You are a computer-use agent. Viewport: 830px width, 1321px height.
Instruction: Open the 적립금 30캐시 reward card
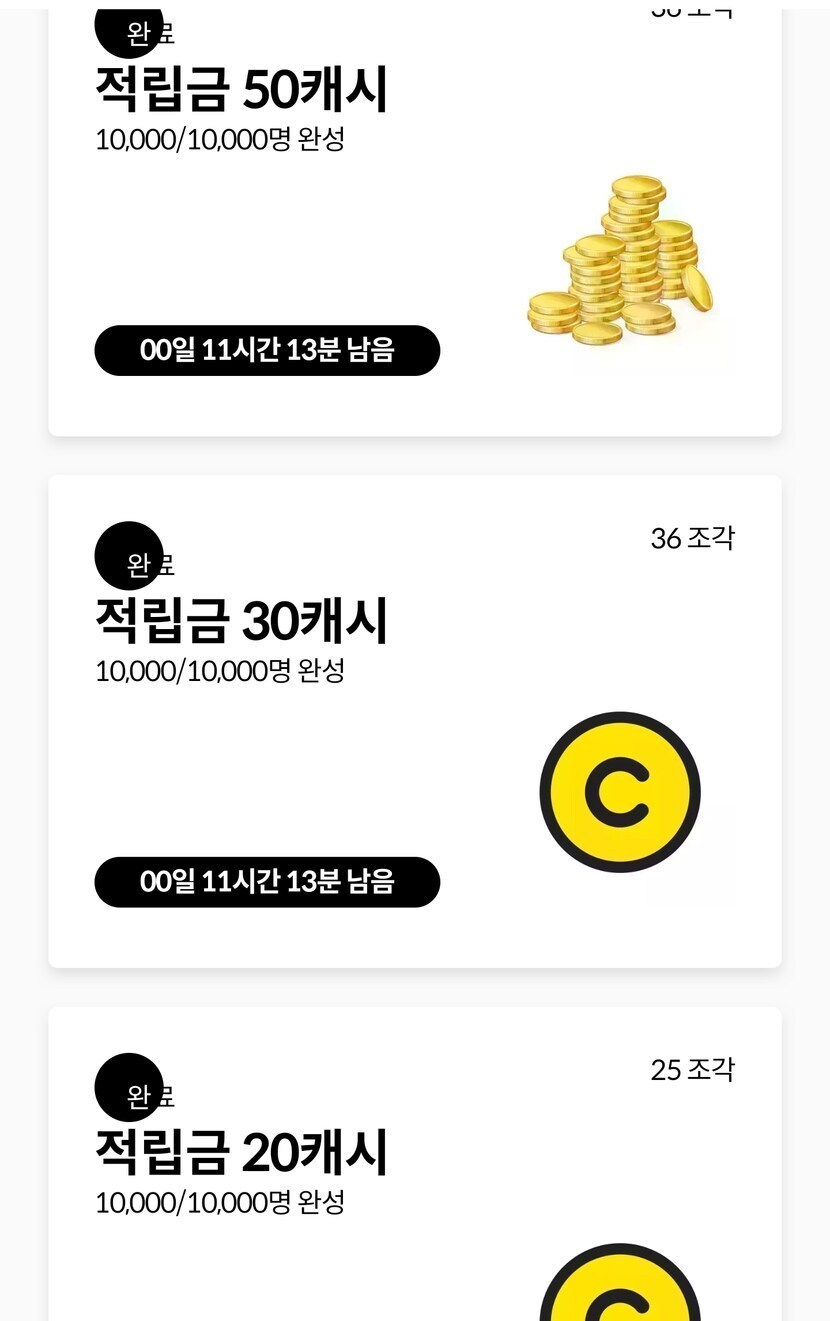pos(414,720)
